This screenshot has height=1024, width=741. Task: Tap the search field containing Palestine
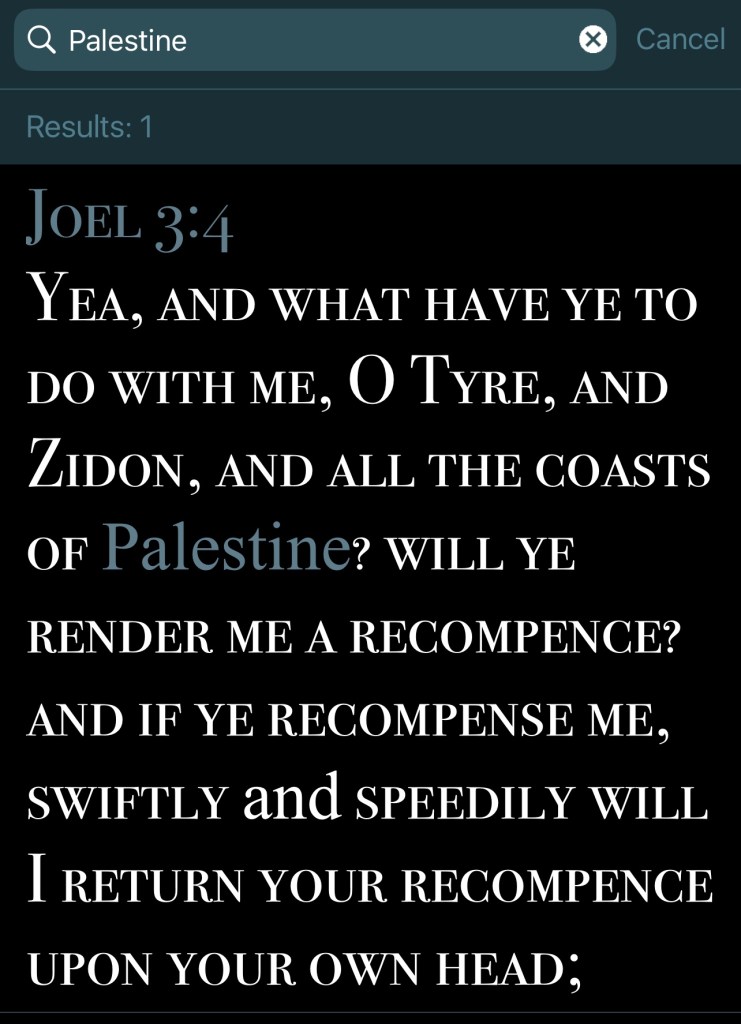tap(300, 40)
